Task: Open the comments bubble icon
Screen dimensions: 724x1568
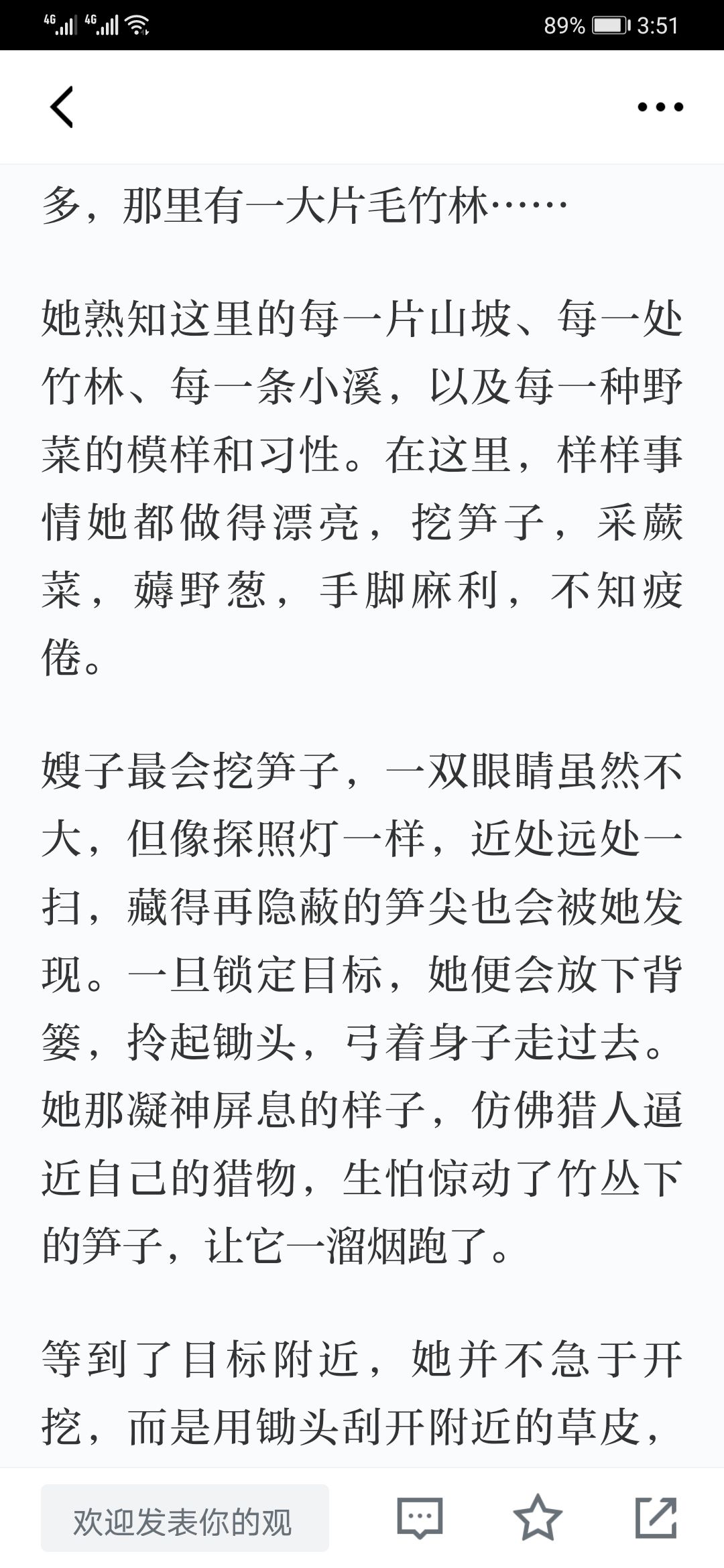Action: click(x=420, y=1518)
